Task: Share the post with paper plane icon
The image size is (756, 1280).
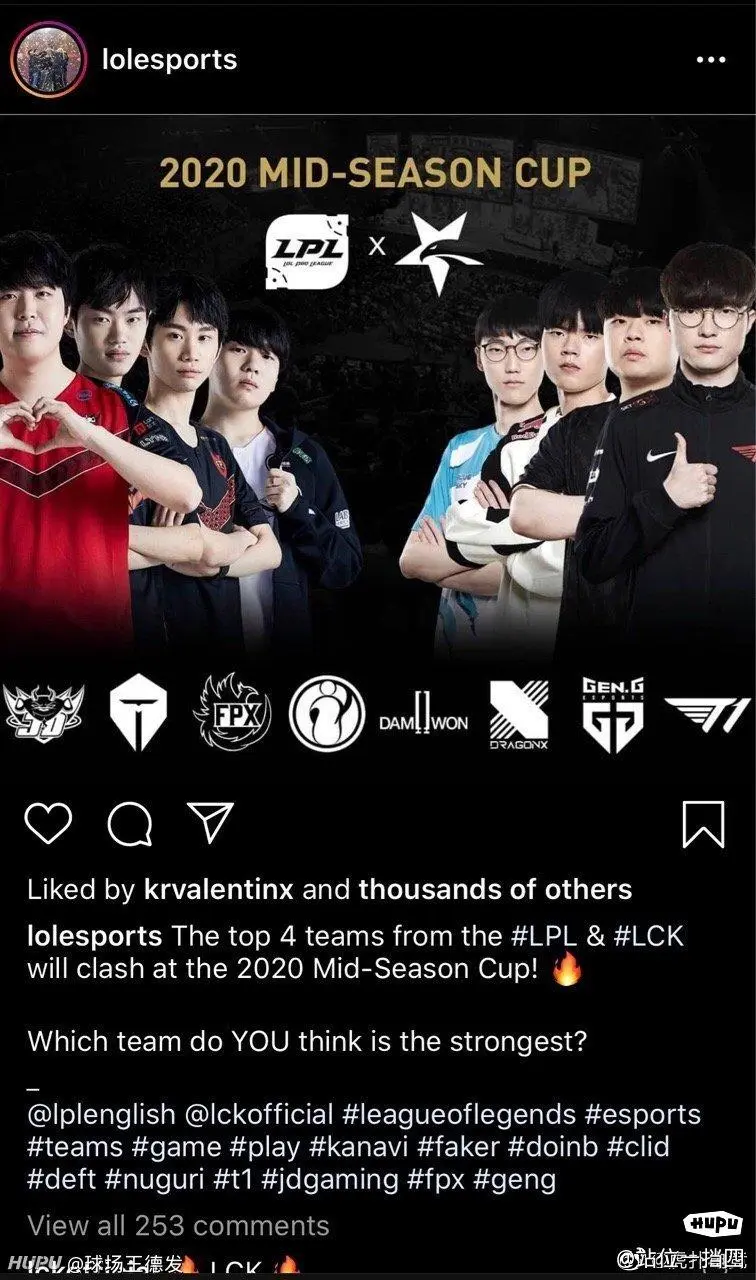Action: 210,822
